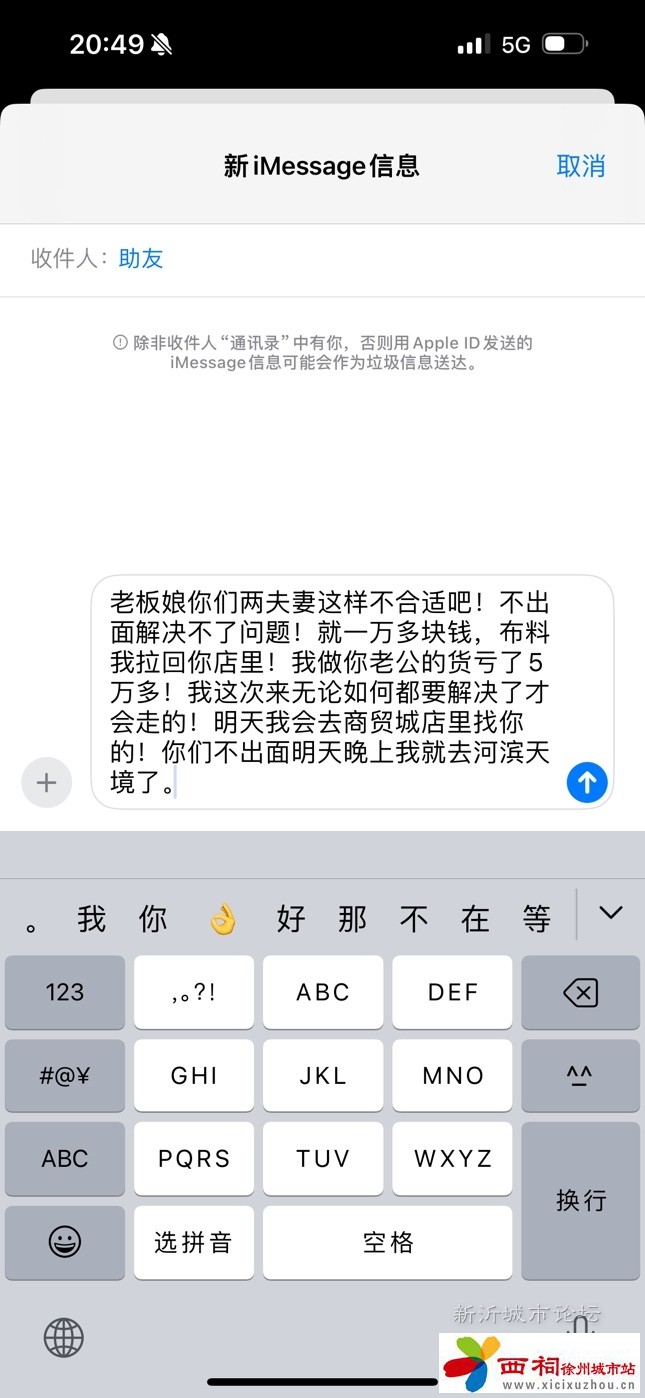Switch input language with the globe key

click(64, 1337)
